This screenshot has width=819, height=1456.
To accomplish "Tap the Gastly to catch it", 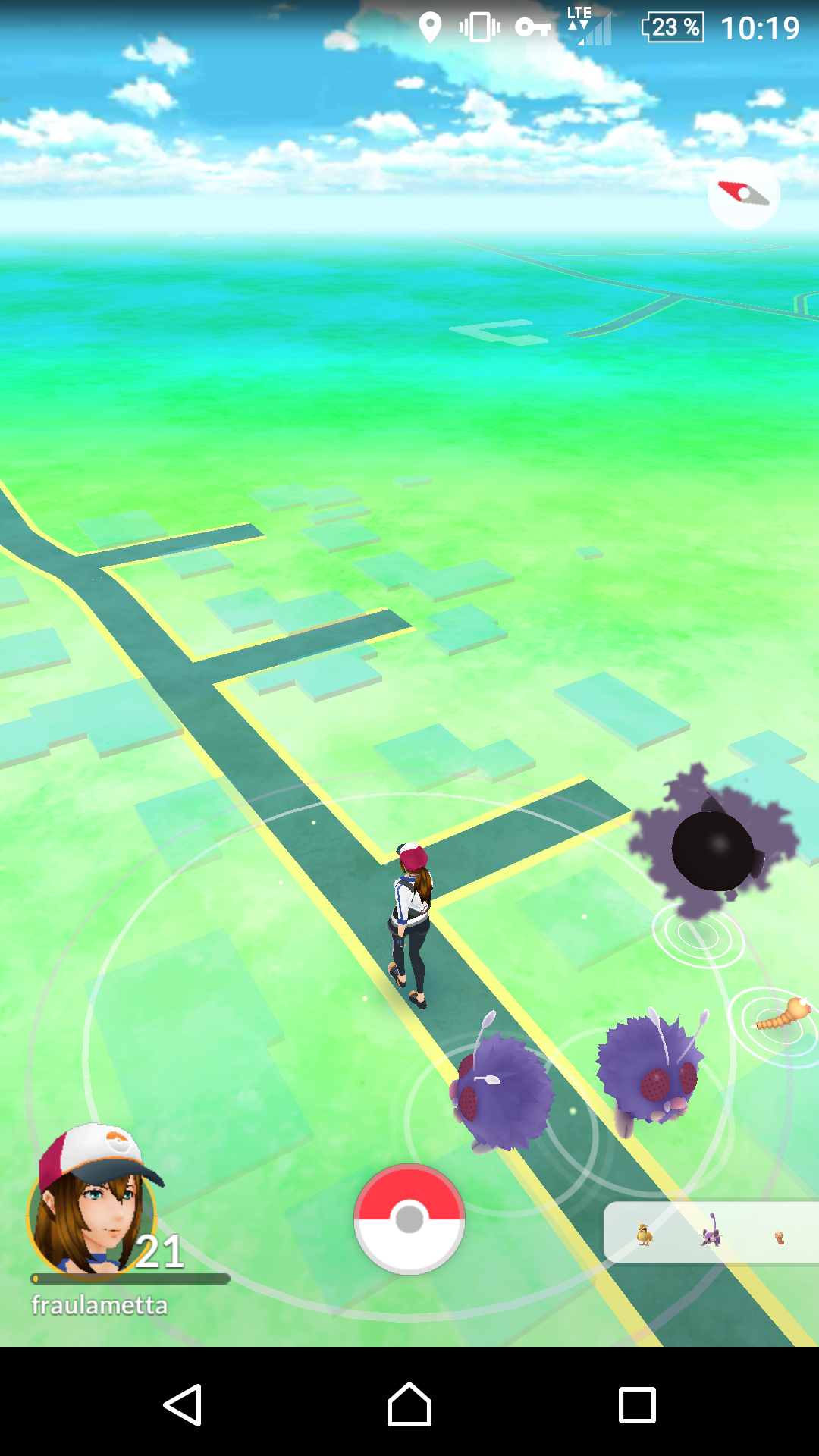I will 713,846.
